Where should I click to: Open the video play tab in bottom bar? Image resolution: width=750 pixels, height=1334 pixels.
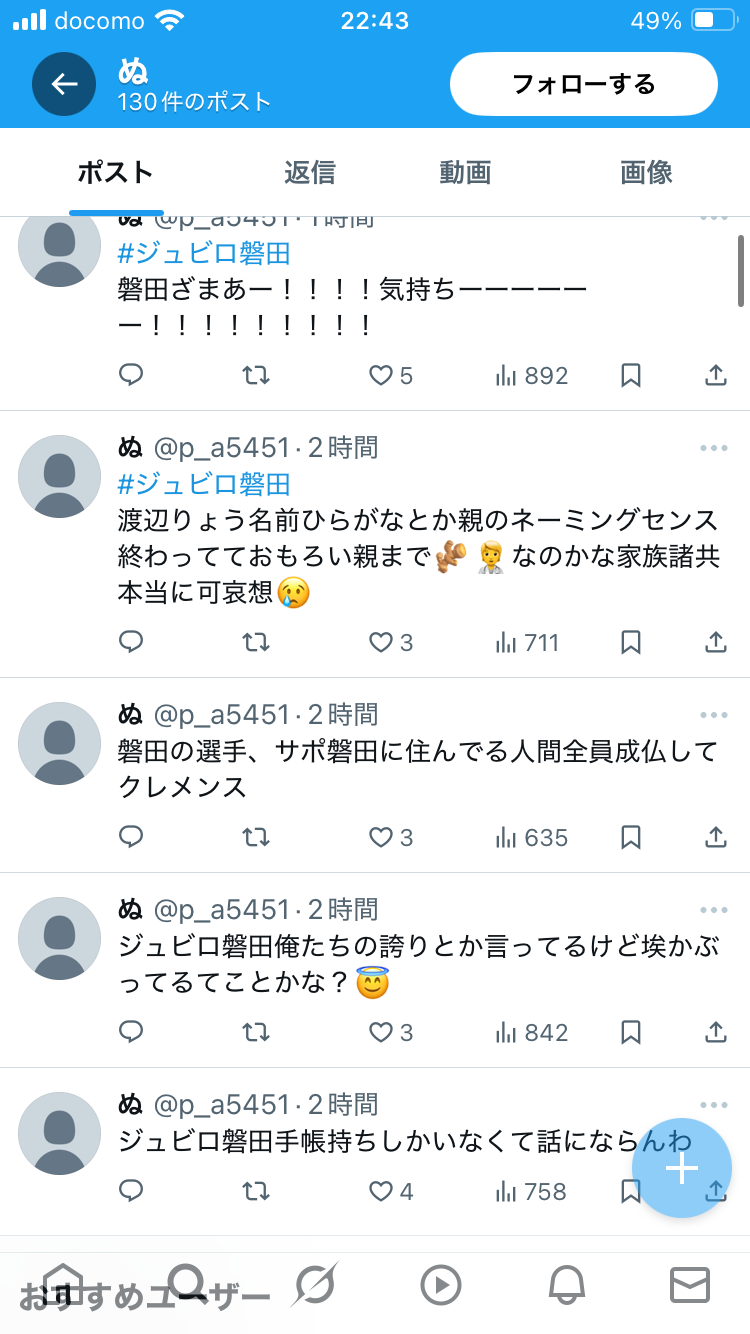click(x=441, y=1285)
